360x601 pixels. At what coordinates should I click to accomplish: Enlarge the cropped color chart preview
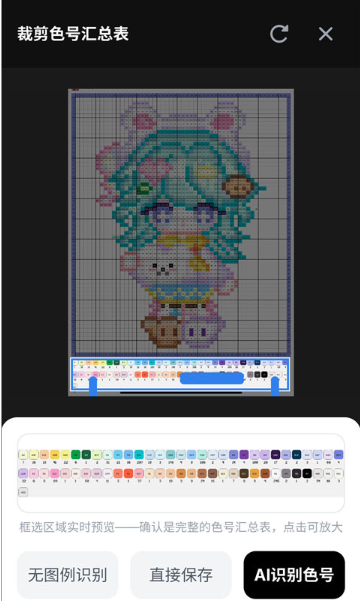(181, 473)
